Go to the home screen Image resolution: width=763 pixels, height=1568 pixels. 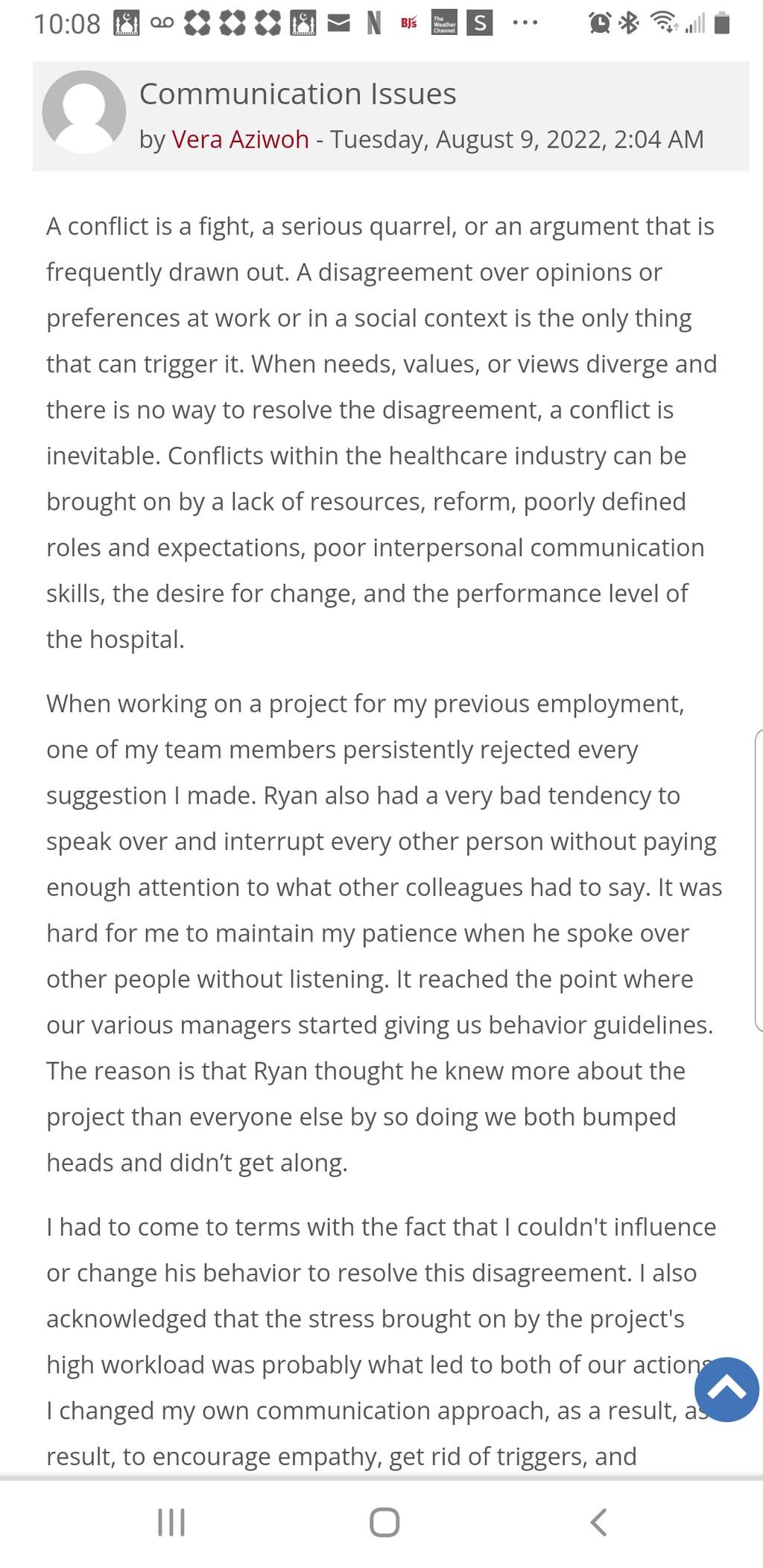click(384, 1523)
